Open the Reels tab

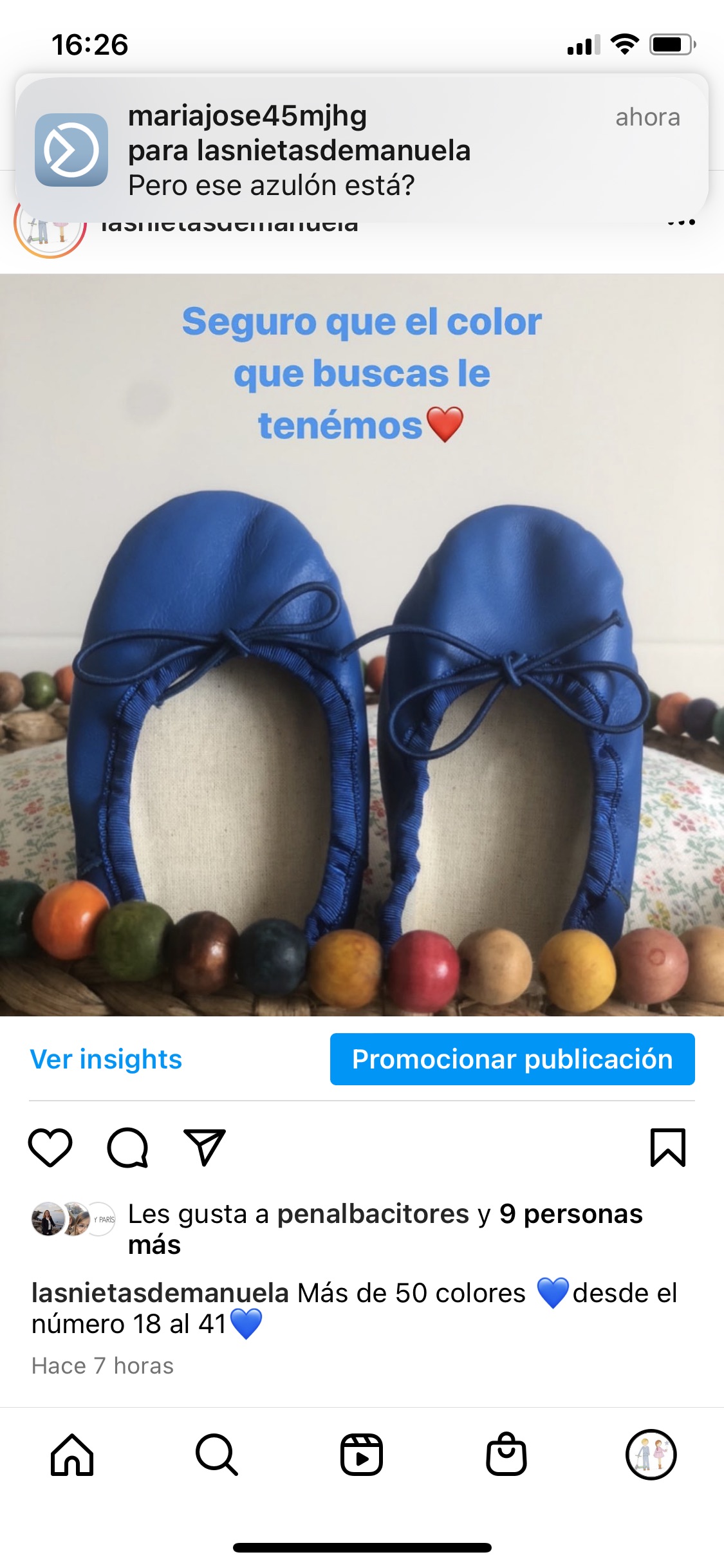[x=362, y=1455]
